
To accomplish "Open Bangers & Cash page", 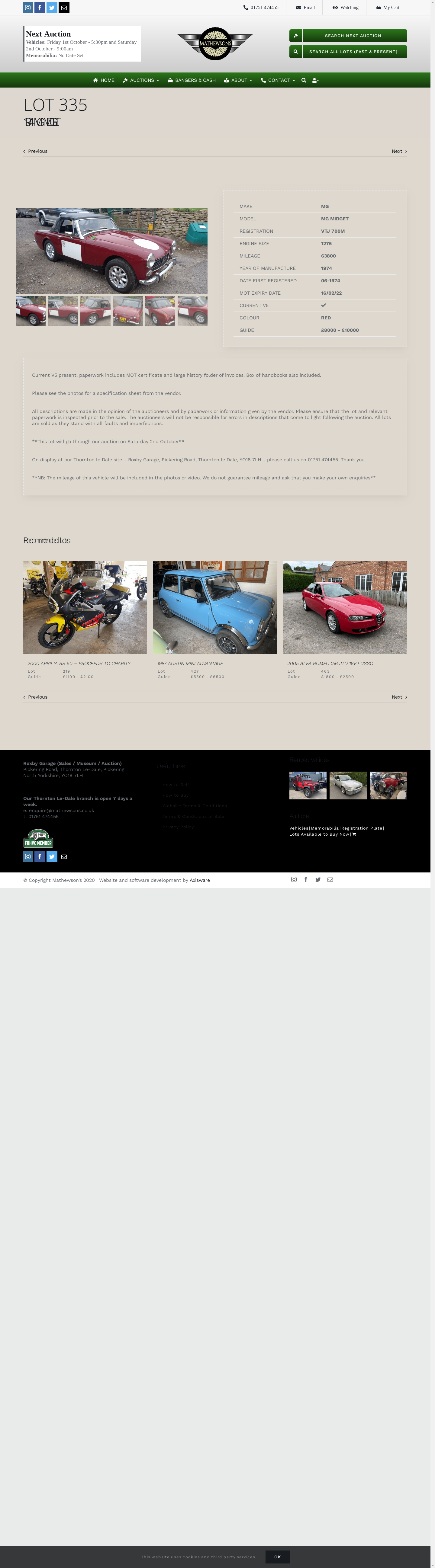I will [x=192, y=80].
